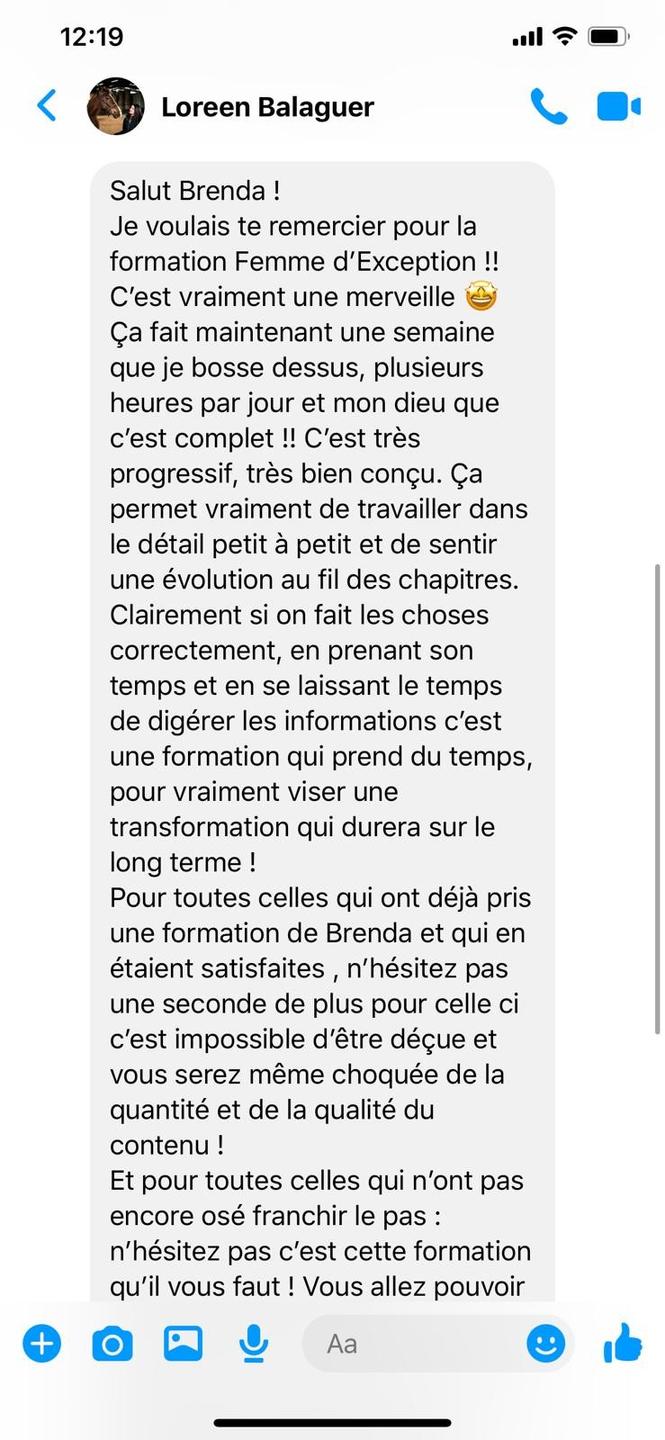Start a video call with Loreen
The image size is (665, 1440).
pyautogui.click(x=618, y=106)
